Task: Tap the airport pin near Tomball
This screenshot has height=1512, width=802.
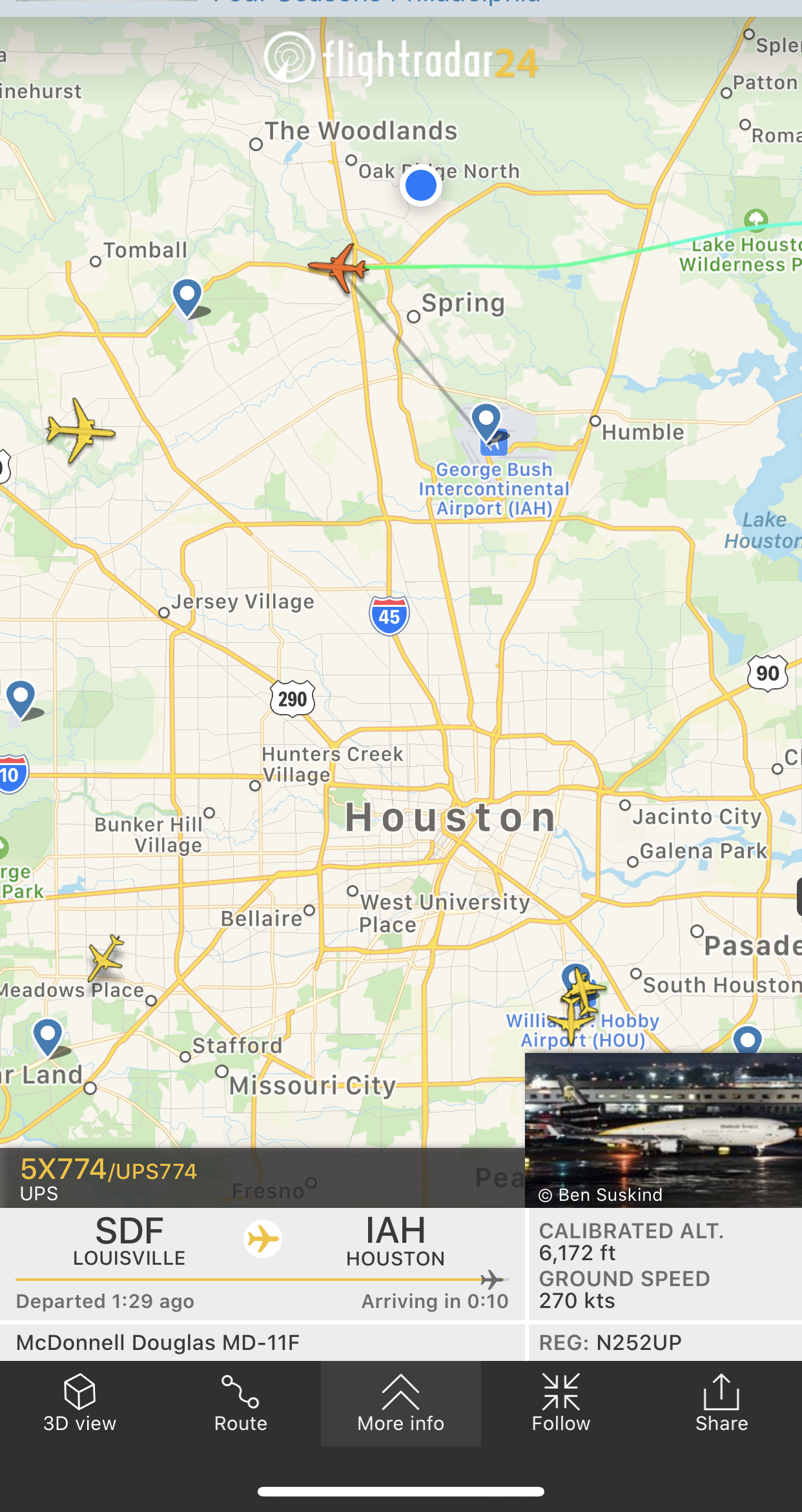Action: coord(187,297)
